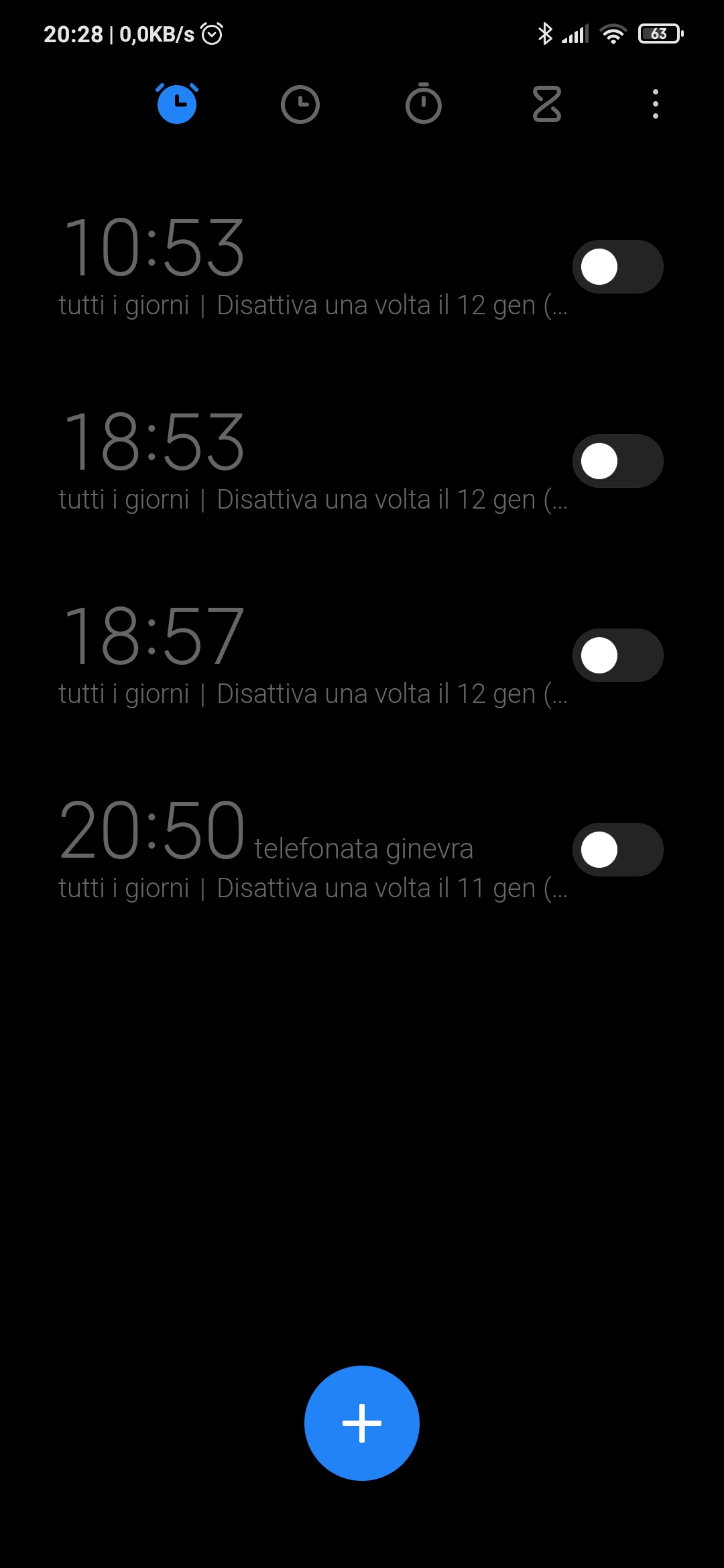Switch to the timer hourglass tab
Viewport: 724px width, 1568px height.
[547, 104]
